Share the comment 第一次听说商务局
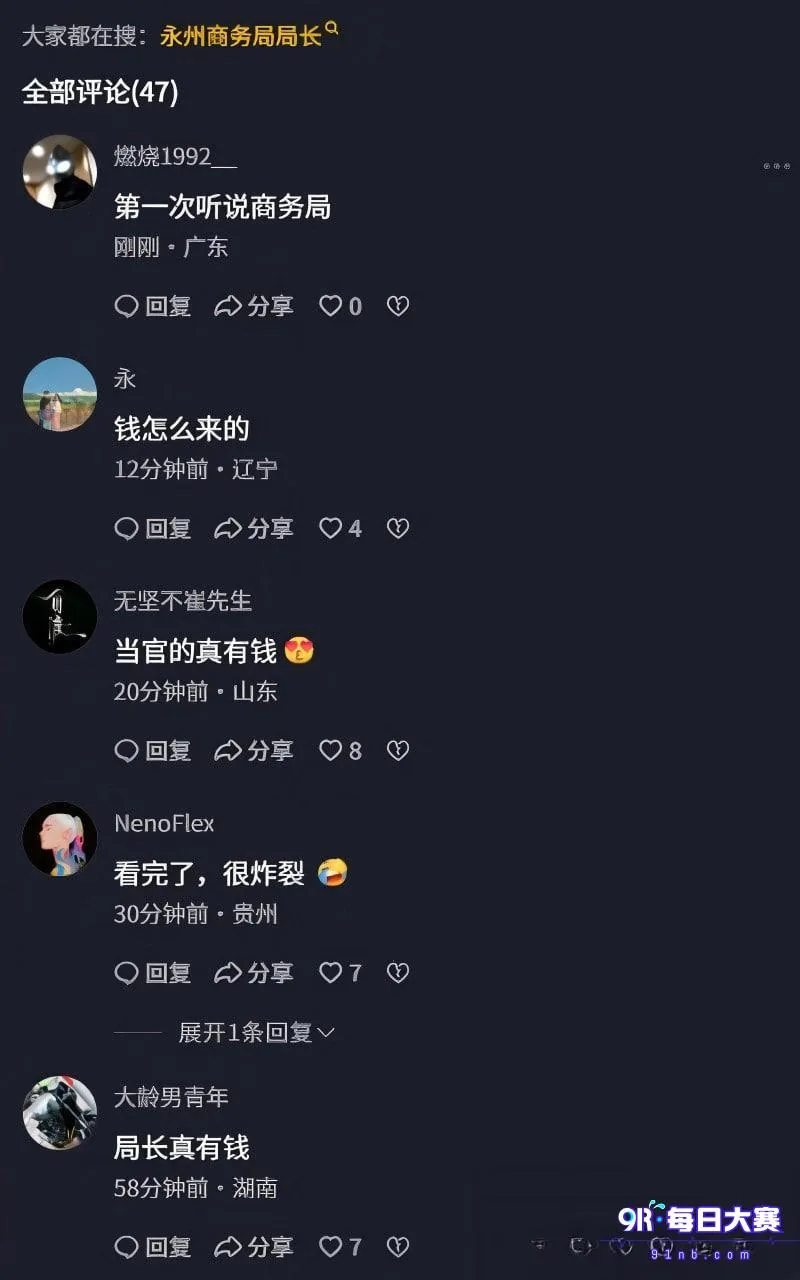The height and width of the screenshot is (1280, 800). (254, 306)
